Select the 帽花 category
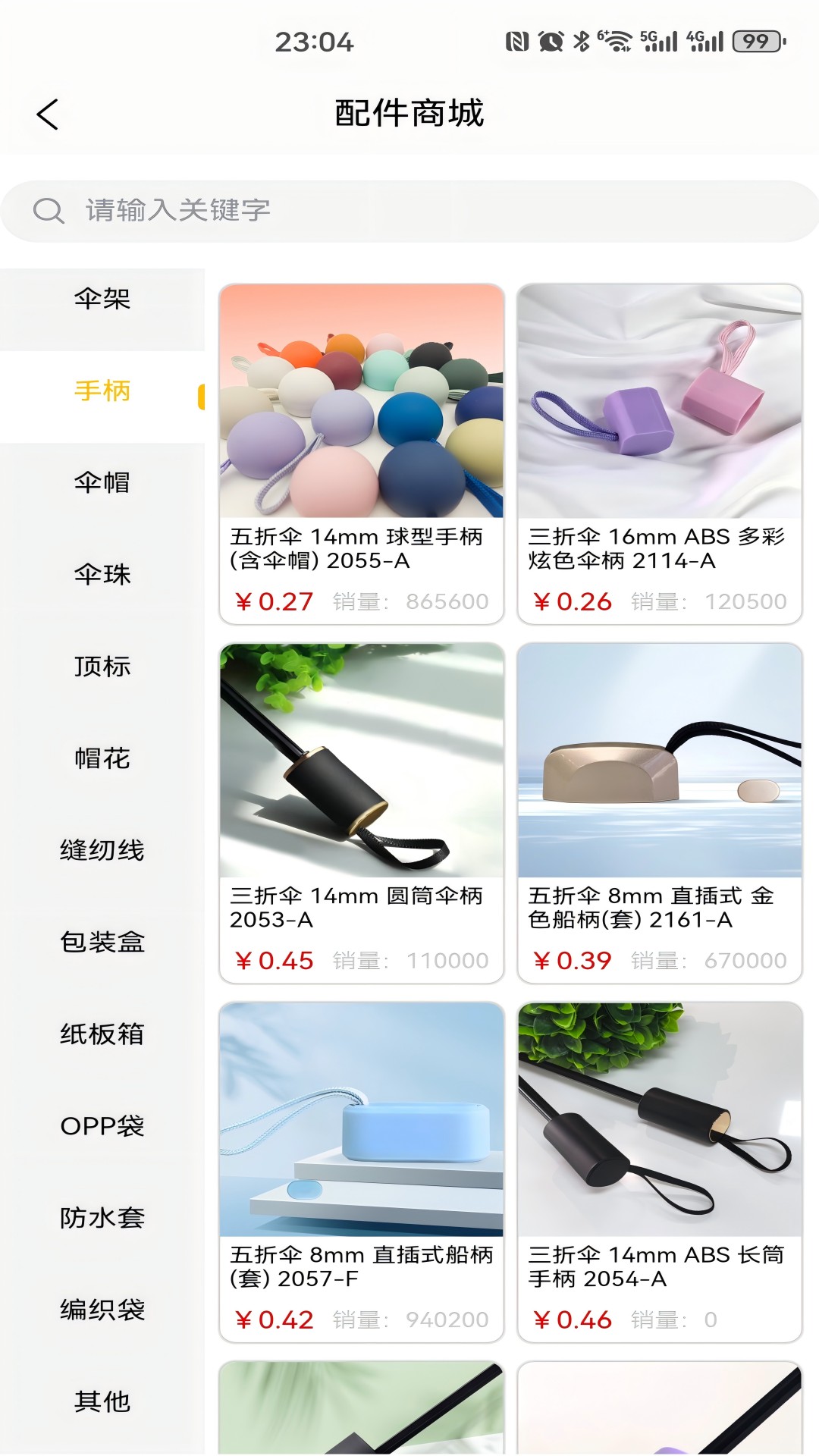The width and height of the screenshot is (819, 1456). 102,758
